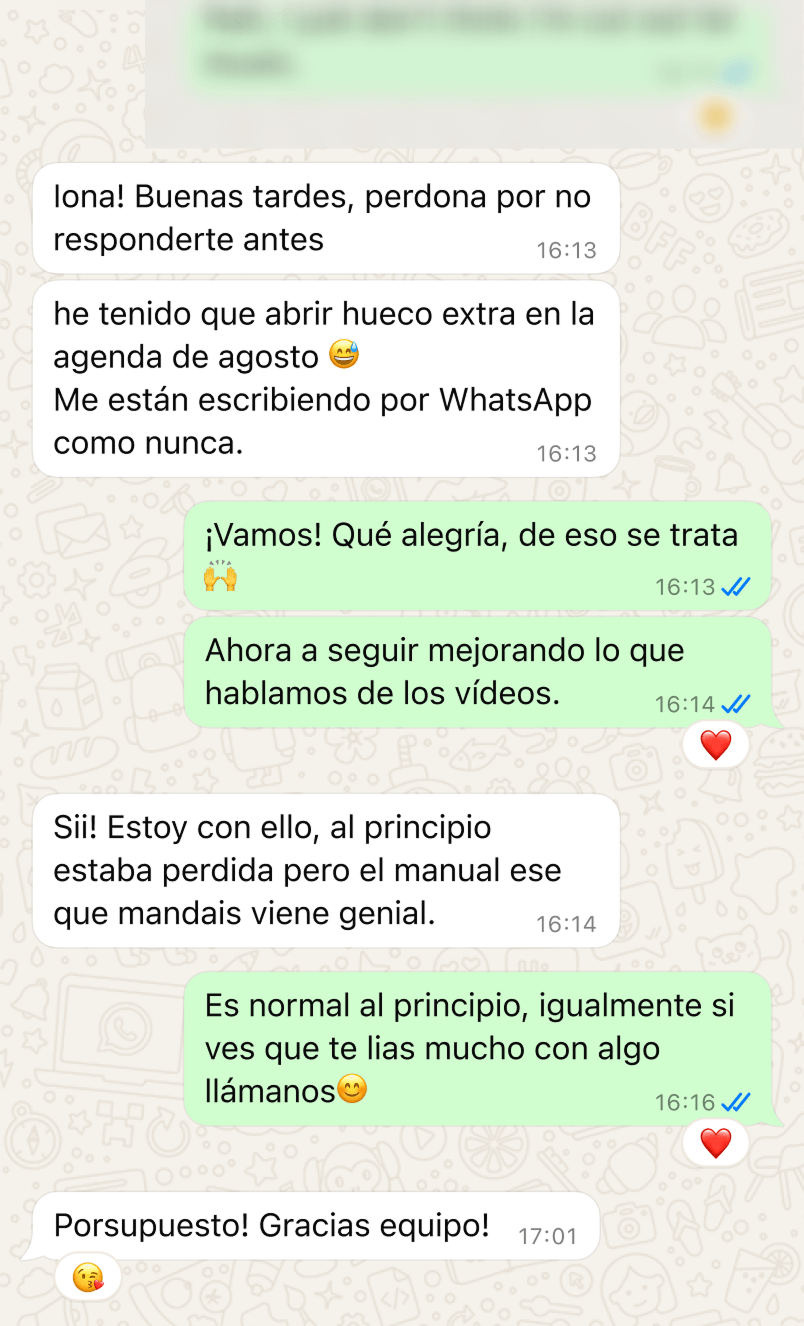Open heart reaction under "Ahora a seguir mejorando" message

click(715, 745)
